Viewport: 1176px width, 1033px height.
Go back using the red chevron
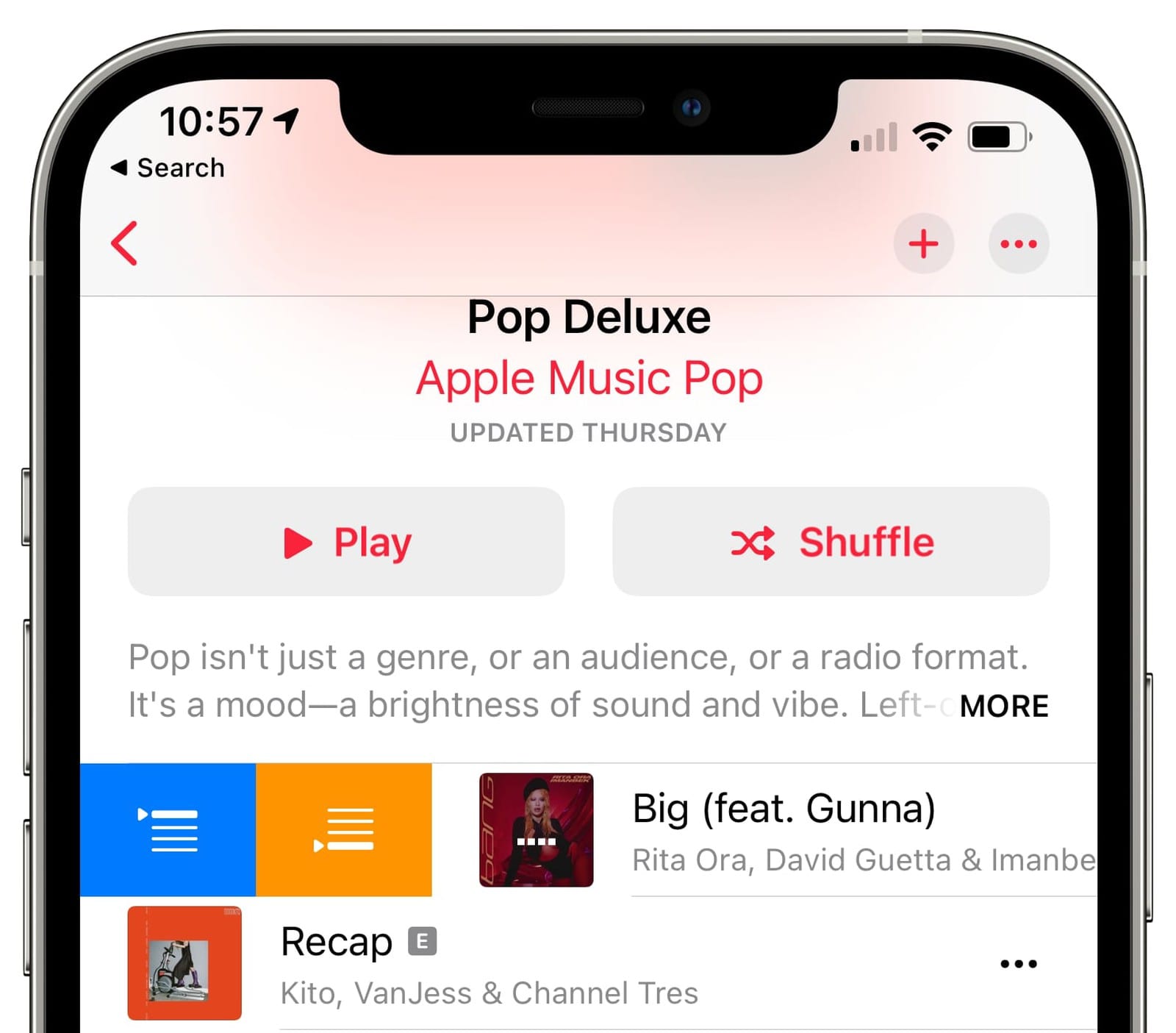click(124, 243)
